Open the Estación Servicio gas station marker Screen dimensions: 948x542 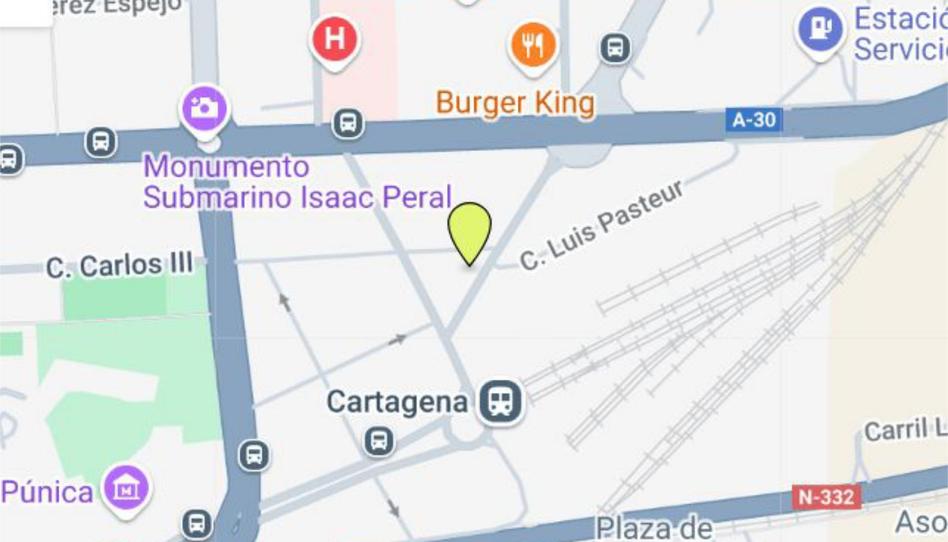coord(822,28)
